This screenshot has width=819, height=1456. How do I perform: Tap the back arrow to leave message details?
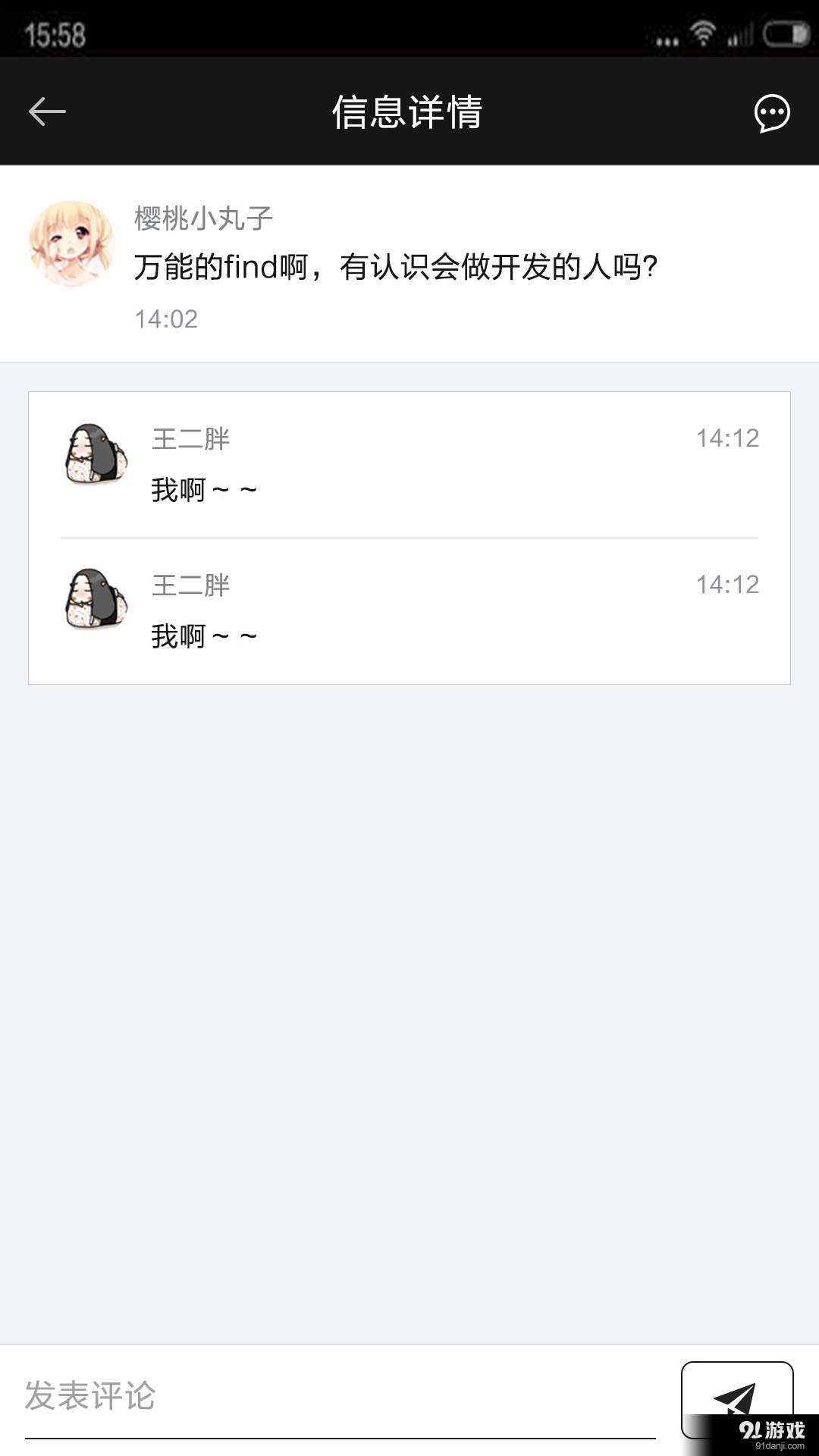click(x=47, y=111)
